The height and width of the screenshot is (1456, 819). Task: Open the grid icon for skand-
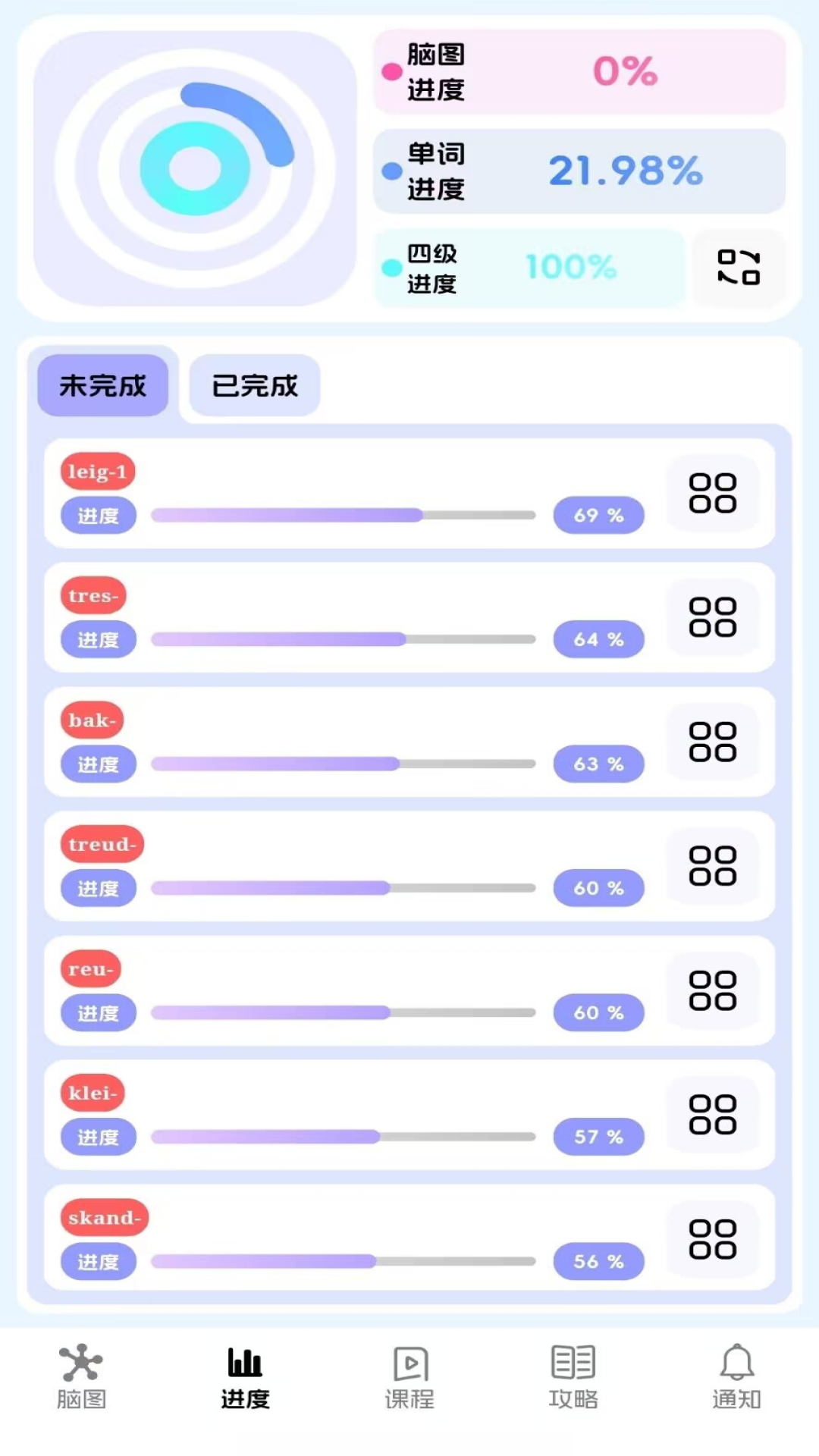click(714, 1241)
